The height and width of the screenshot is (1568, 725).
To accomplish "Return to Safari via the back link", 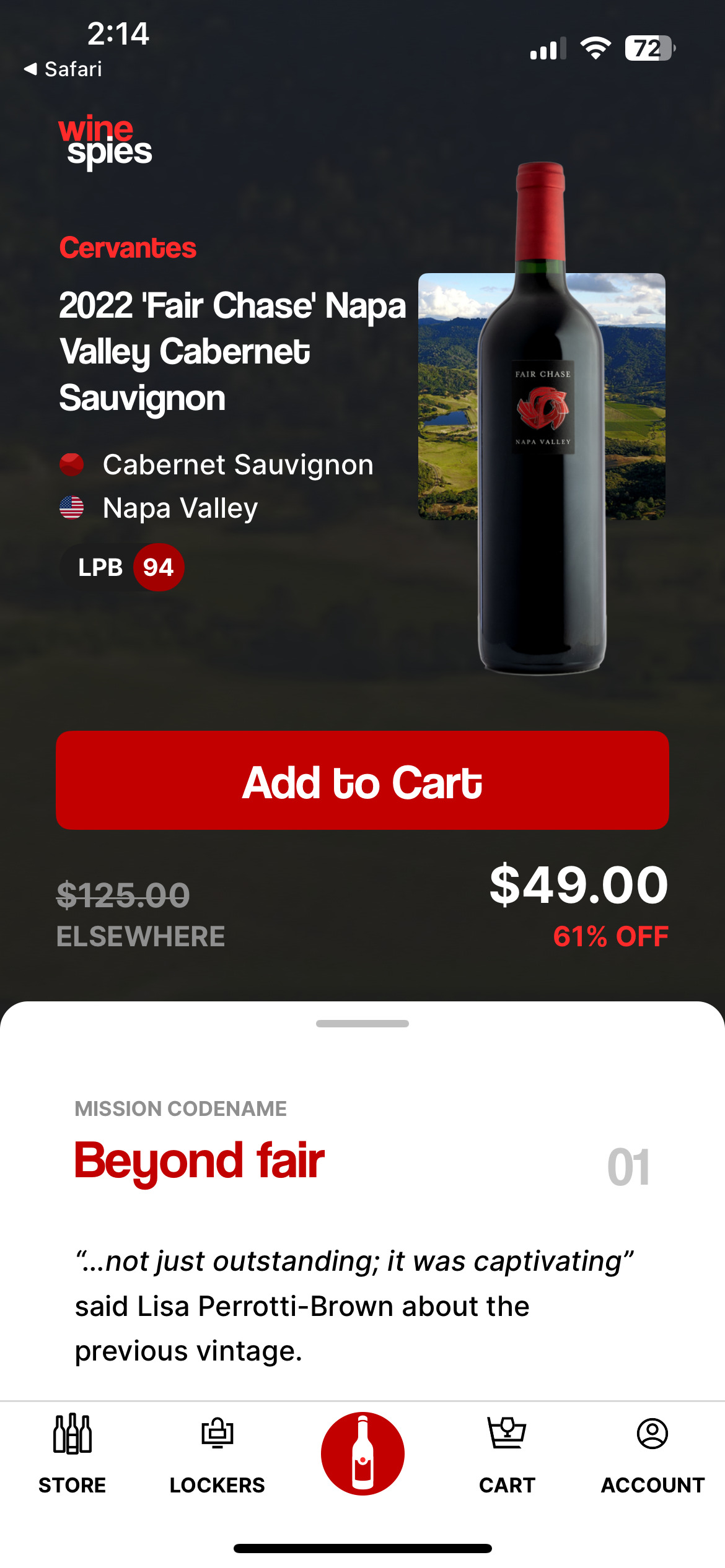I will 63,69.
